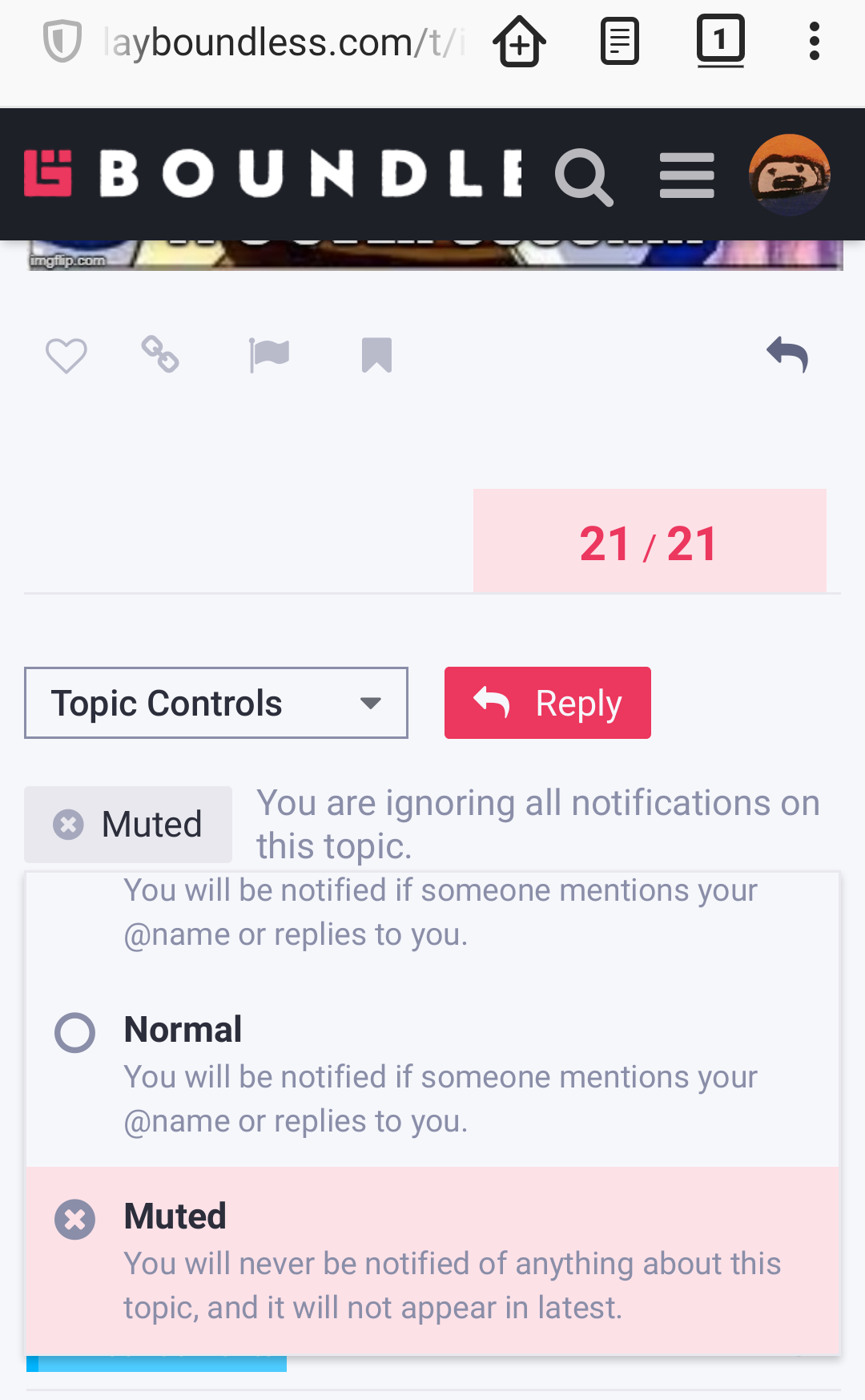The image size is (865, 1400).
Task: Like this post with the heart
Action: pos(66,355)
